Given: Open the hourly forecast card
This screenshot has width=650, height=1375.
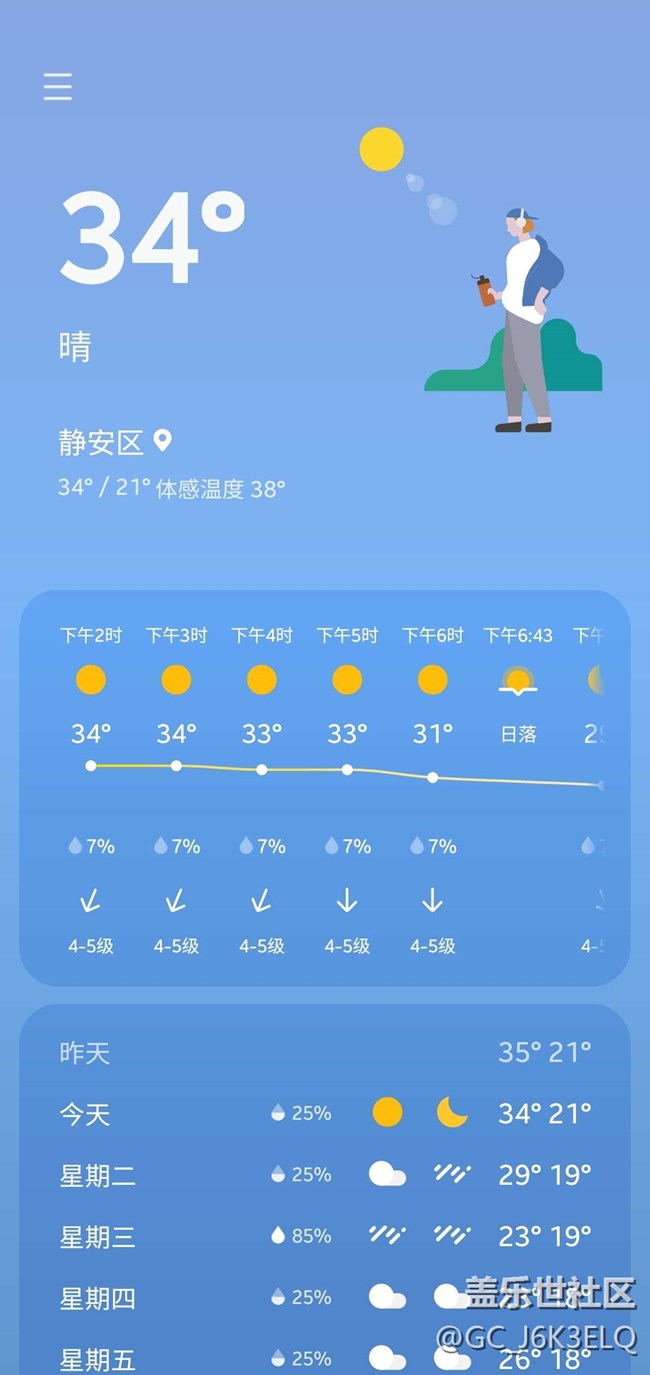Looking at the screenshot, I should pos(325,788).
